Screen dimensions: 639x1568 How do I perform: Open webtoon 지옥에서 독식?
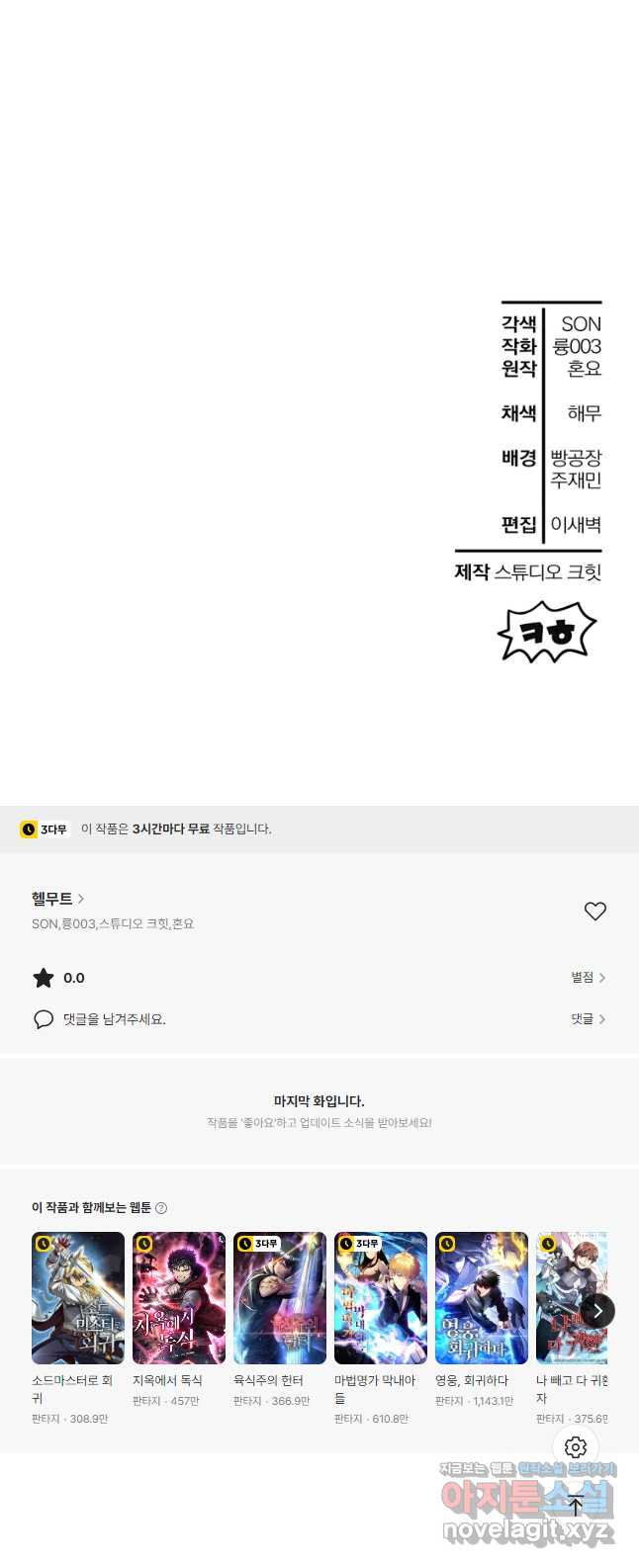click(x=179, y=1298)
